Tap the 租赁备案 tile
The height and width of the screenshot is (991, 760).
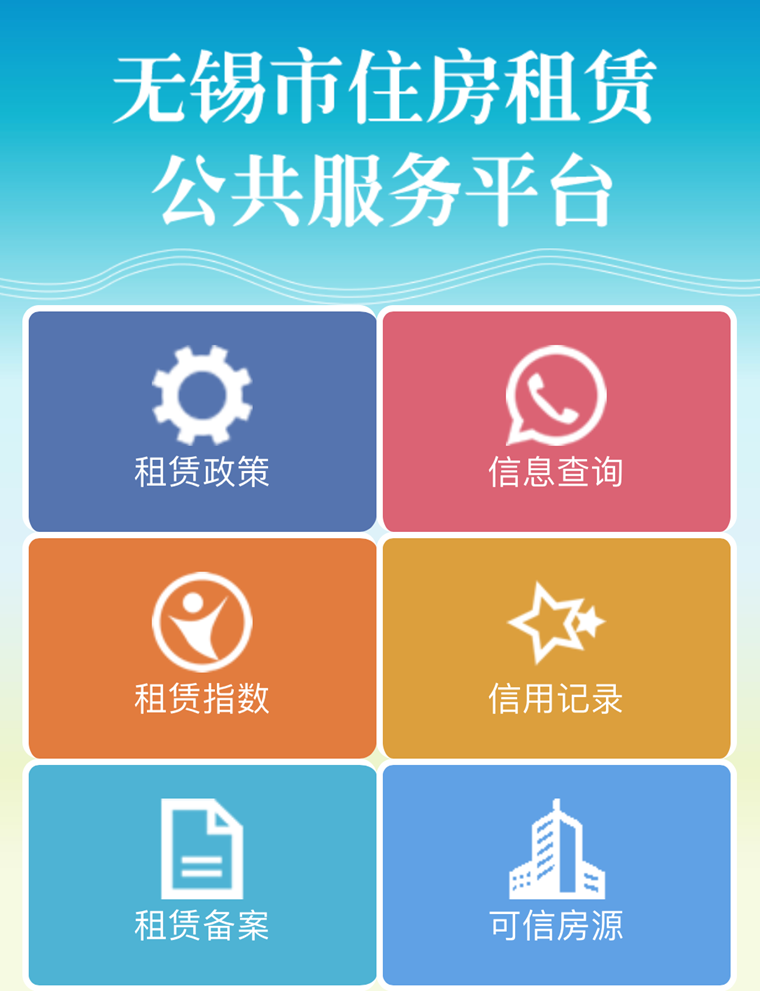point(202,875)
